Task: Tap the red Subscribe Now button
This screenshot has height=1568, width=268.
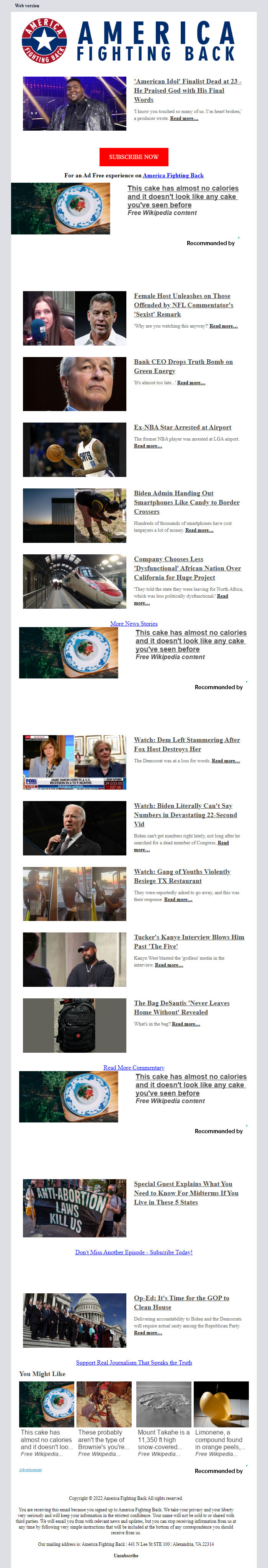Action: click(x=134, y=156)
